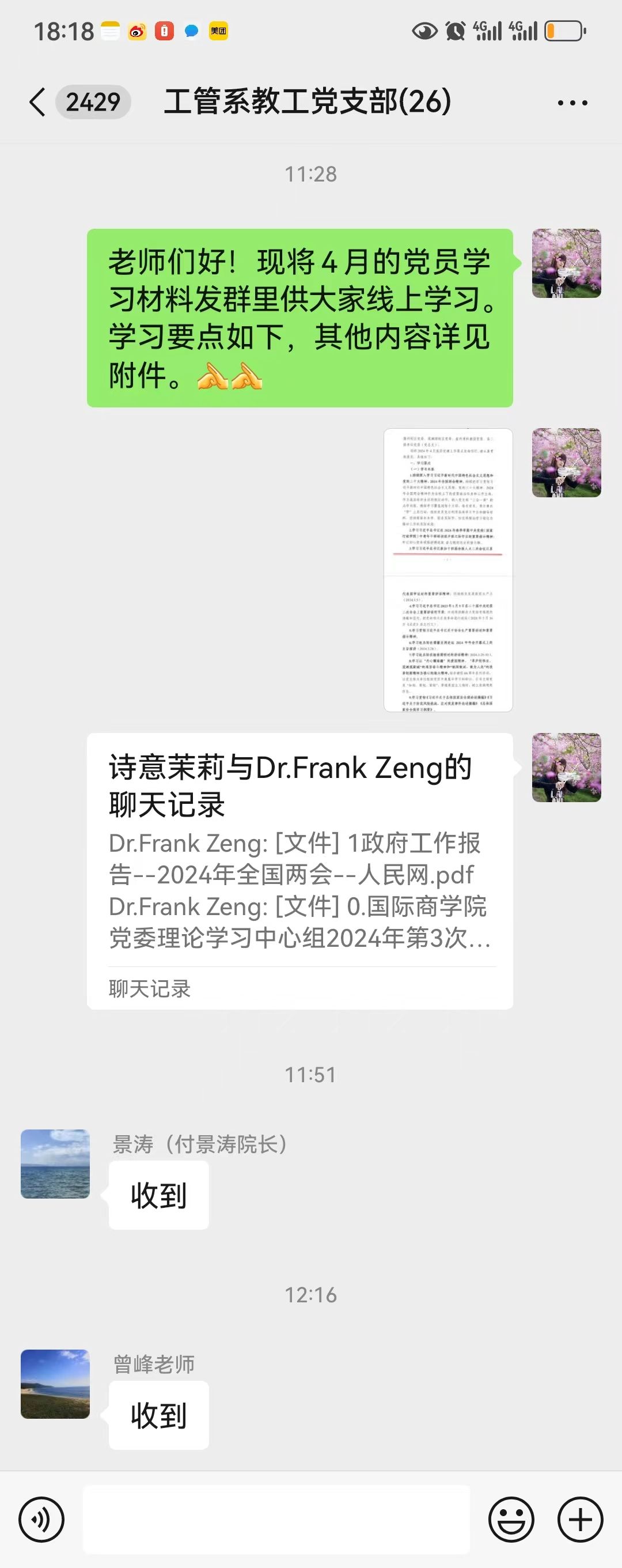This screenshot has height=1568, width=622.
Task: Tap the messaging app icon in status bar
Action: click(191, 29)
